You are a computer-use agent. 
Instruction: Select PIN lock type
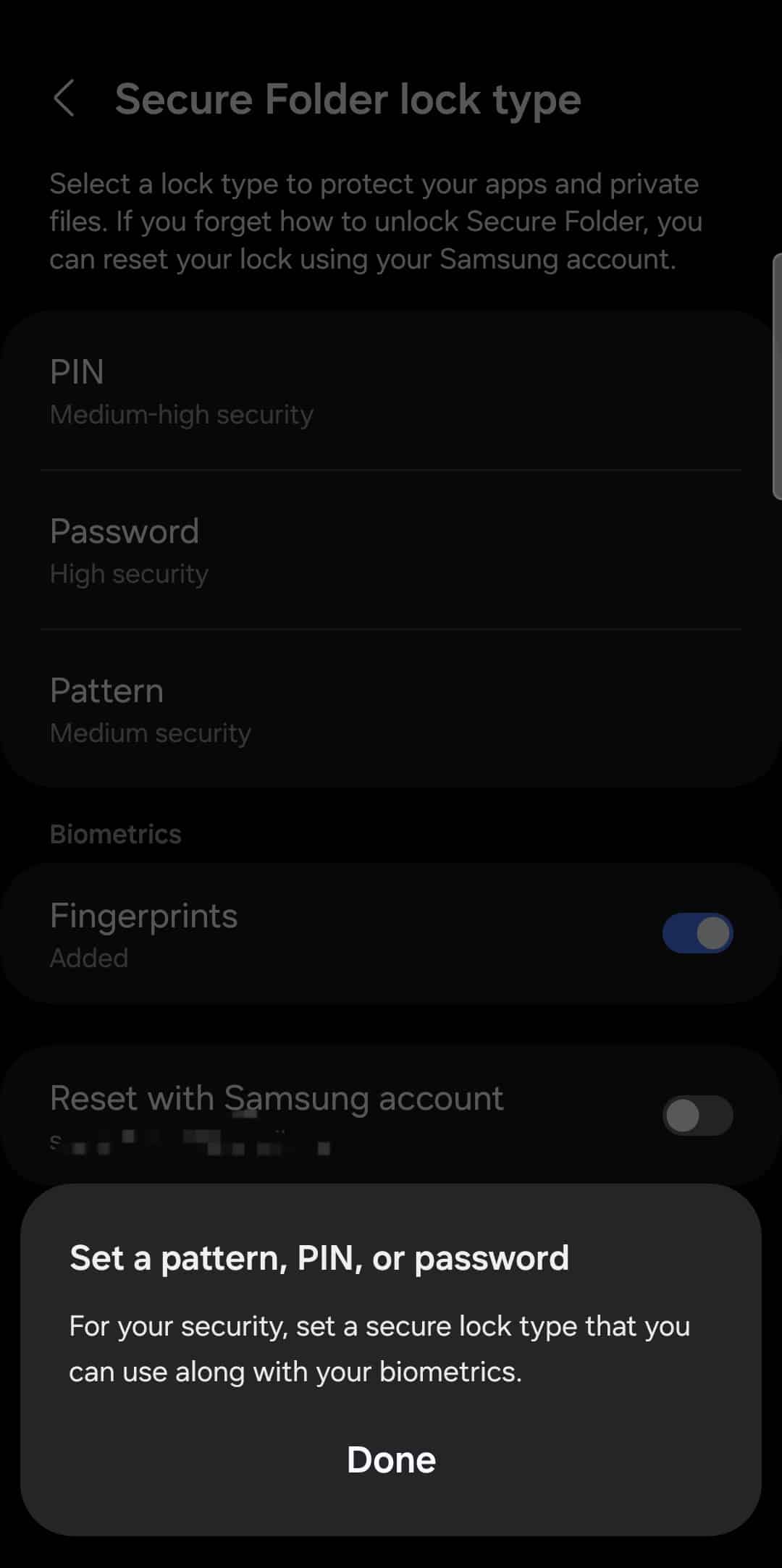pos(391,391)
